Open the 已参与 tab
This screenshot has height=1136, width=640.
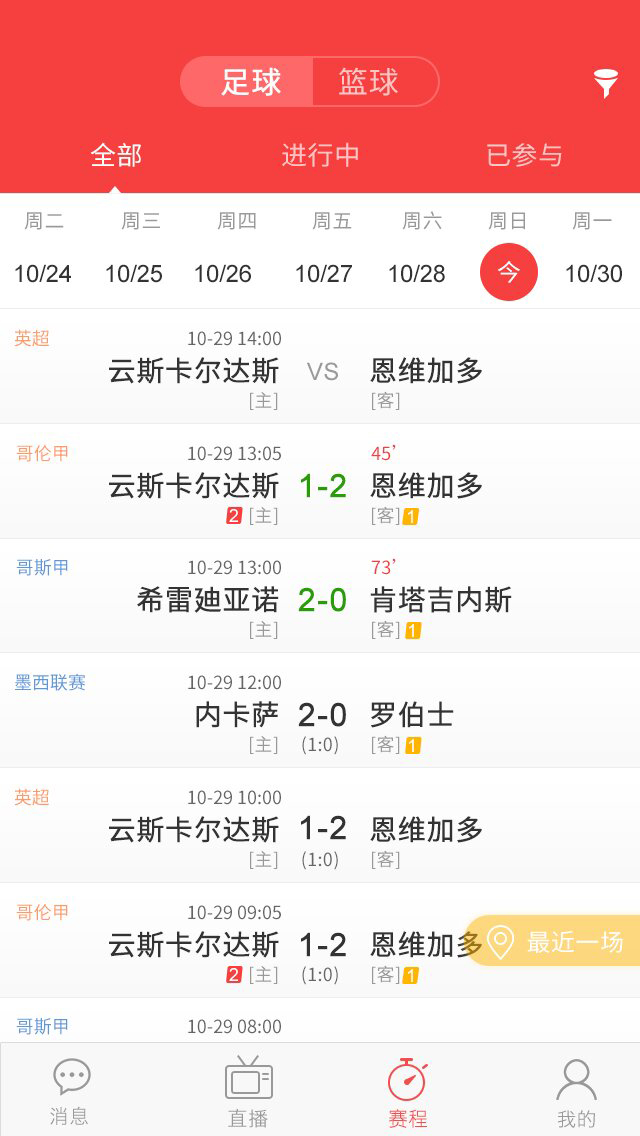pyautogui.click(x=524, y=155)
